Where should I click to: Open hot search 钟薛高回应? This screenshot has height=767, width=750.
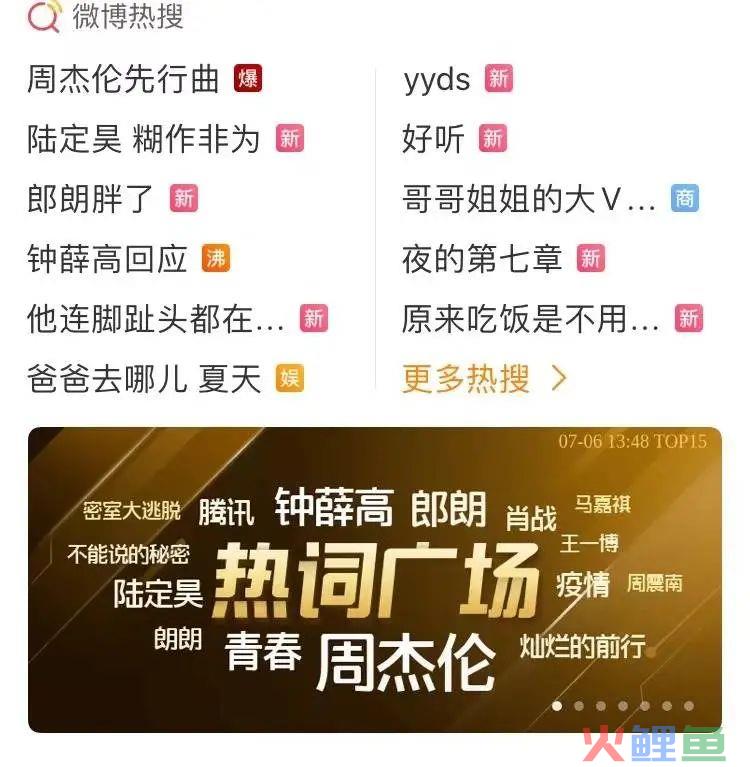(107, 259)
